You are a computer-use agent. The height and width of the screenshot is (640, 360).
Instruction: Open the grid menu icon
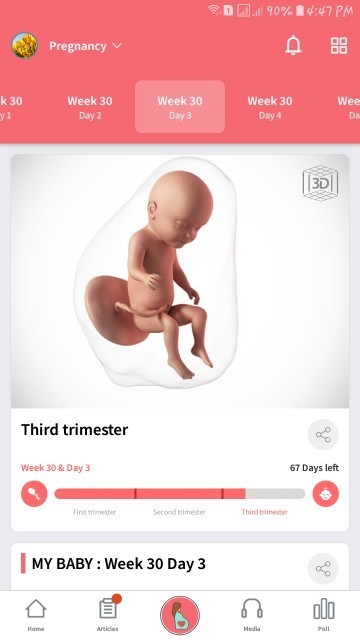pyautogui.click(x=339, y=45)
